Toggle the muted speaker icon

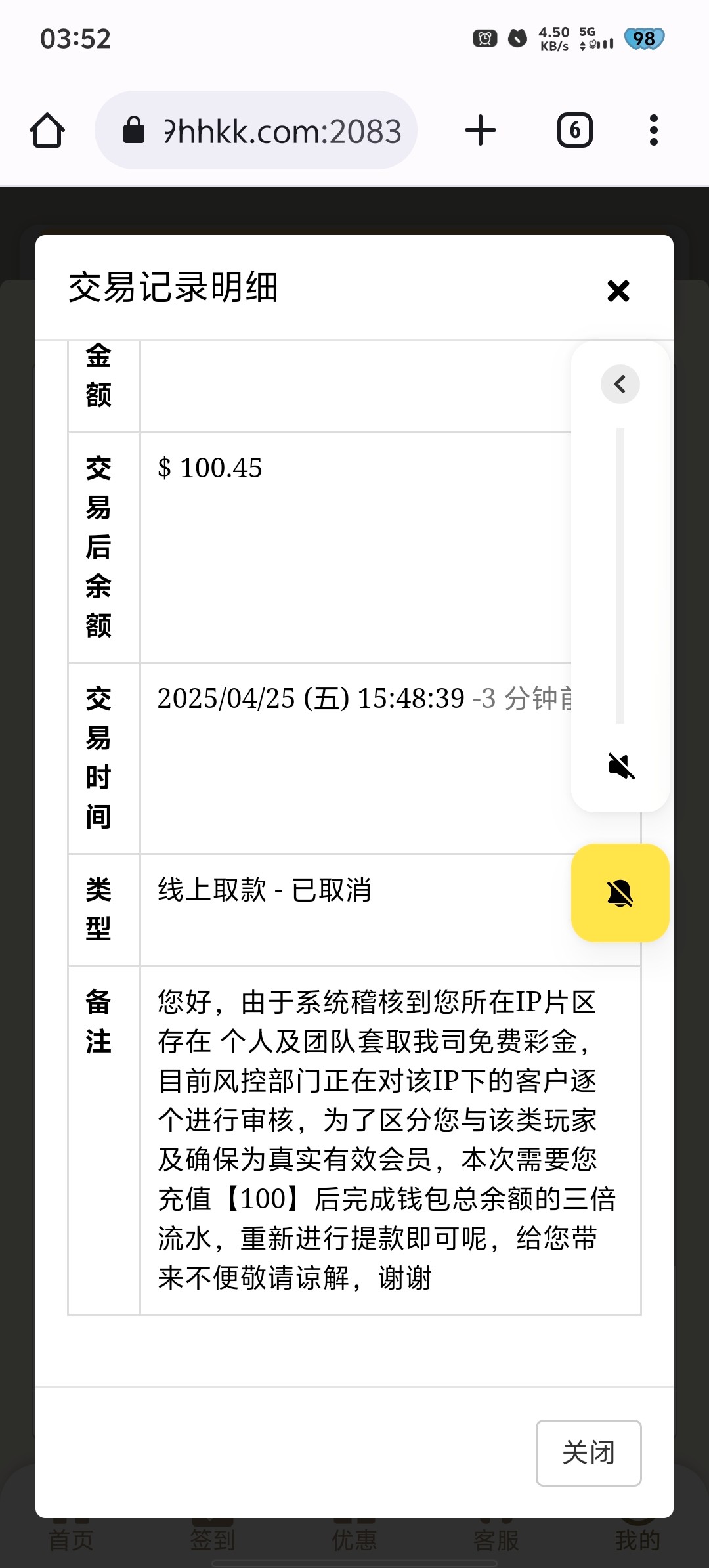(621, 766)
